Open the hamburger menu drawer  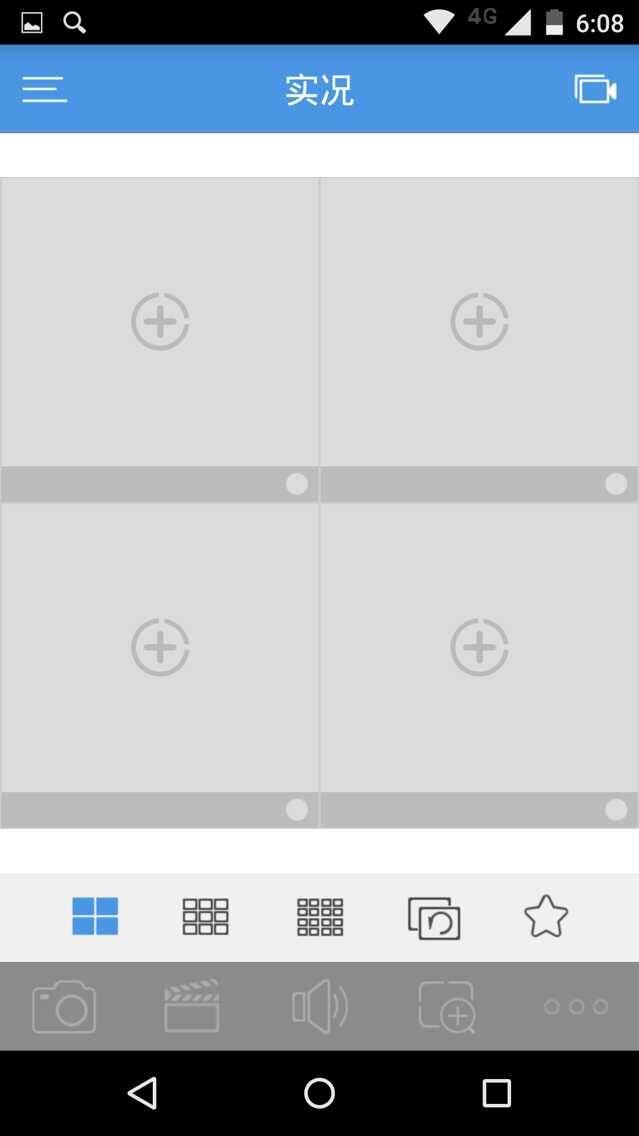pyautogui.click(x=44, y=89)
